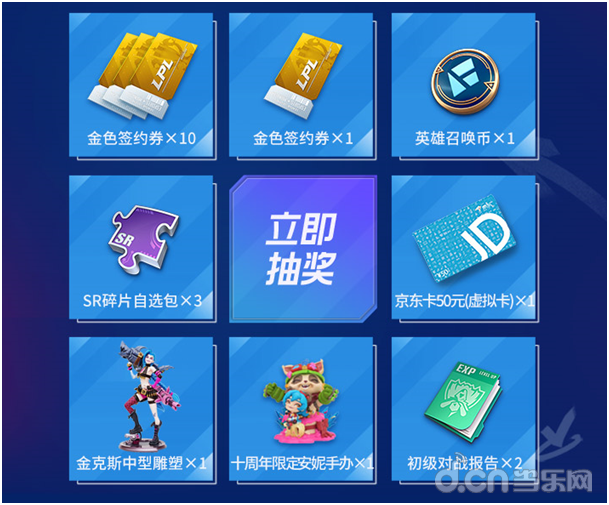Tap the 立即抽奖 draw button
The width and height of the screenshot is (609, 505).
point(301,248)
